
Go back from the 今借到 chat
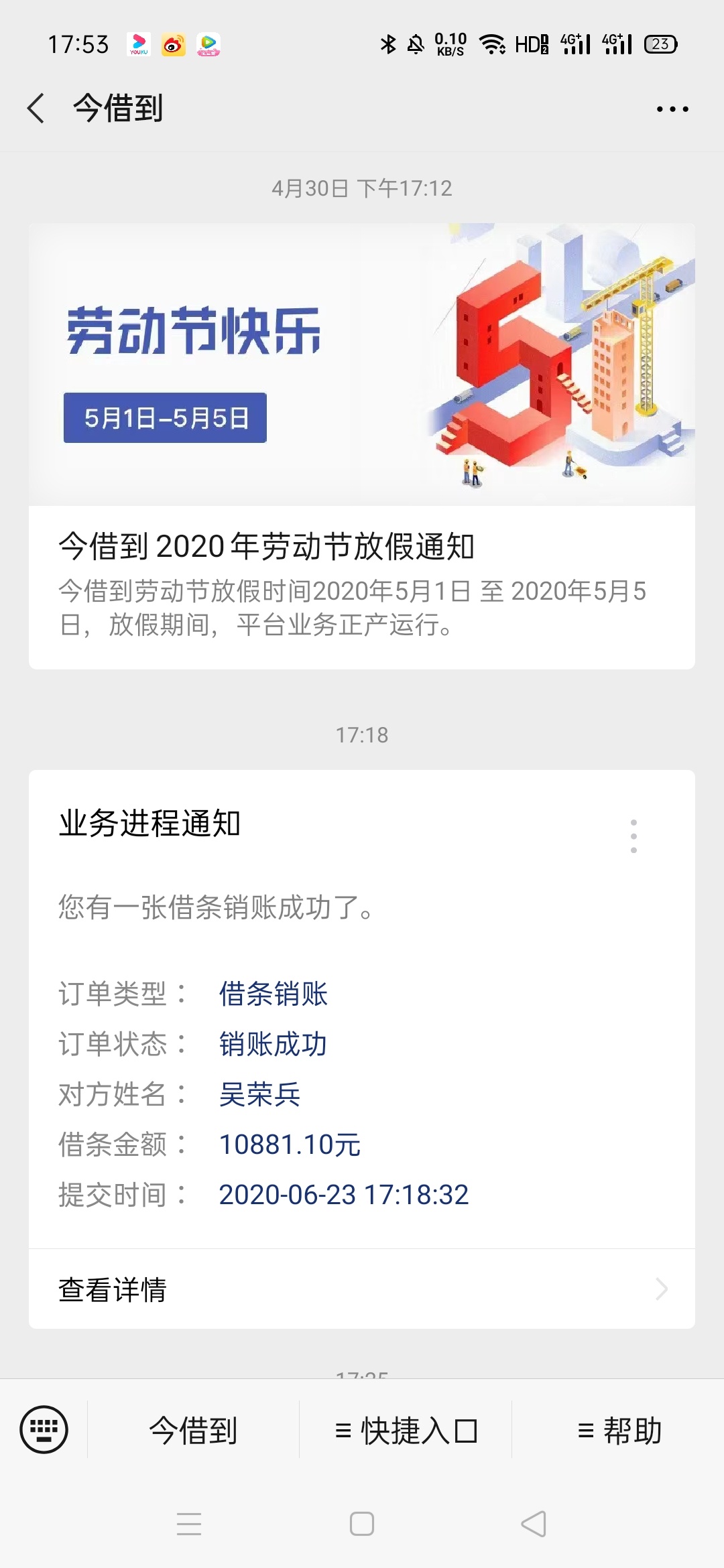click(36, 109)
